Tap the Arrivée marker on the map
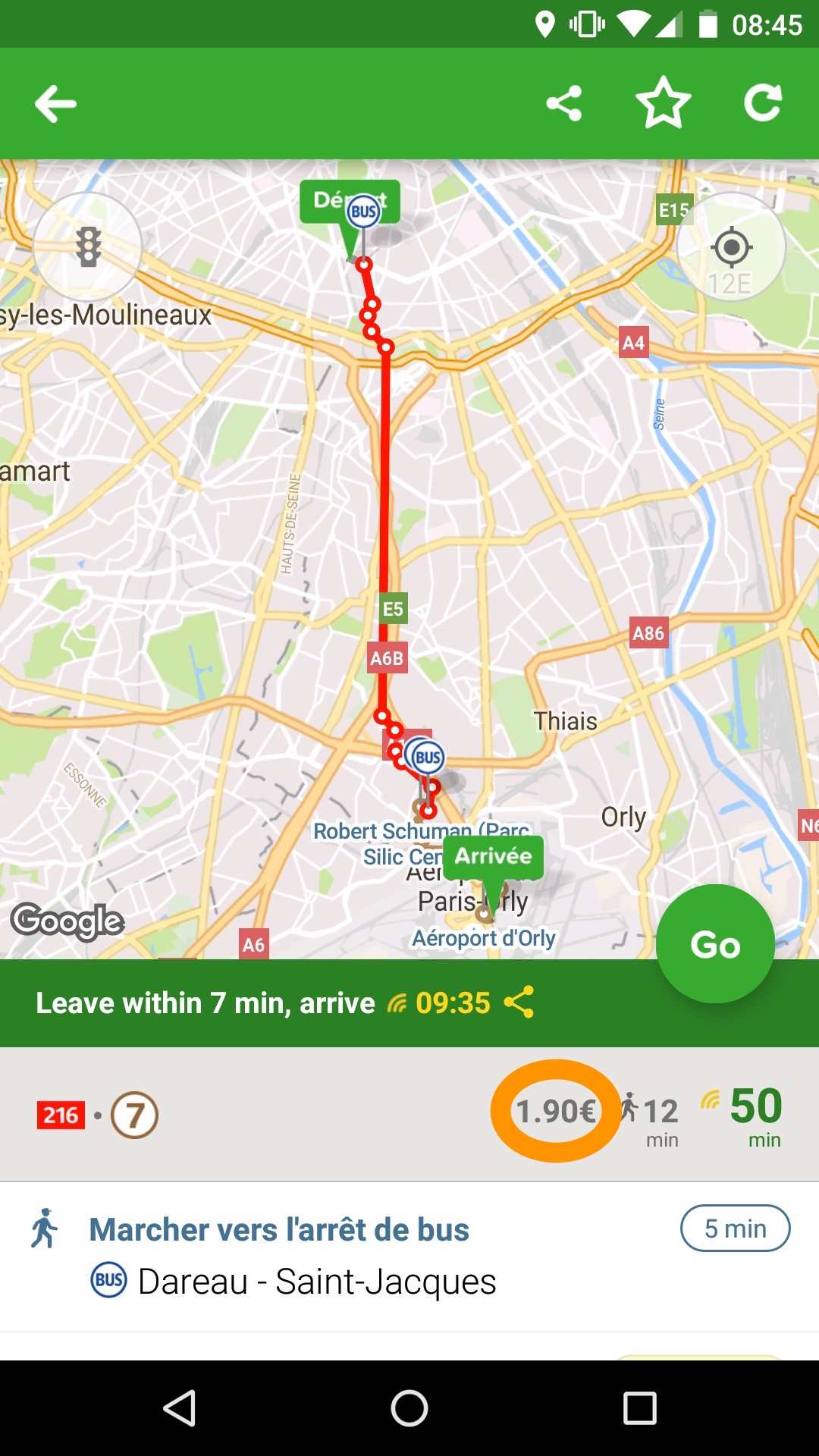819x1456 pixels. pos(493,858)
